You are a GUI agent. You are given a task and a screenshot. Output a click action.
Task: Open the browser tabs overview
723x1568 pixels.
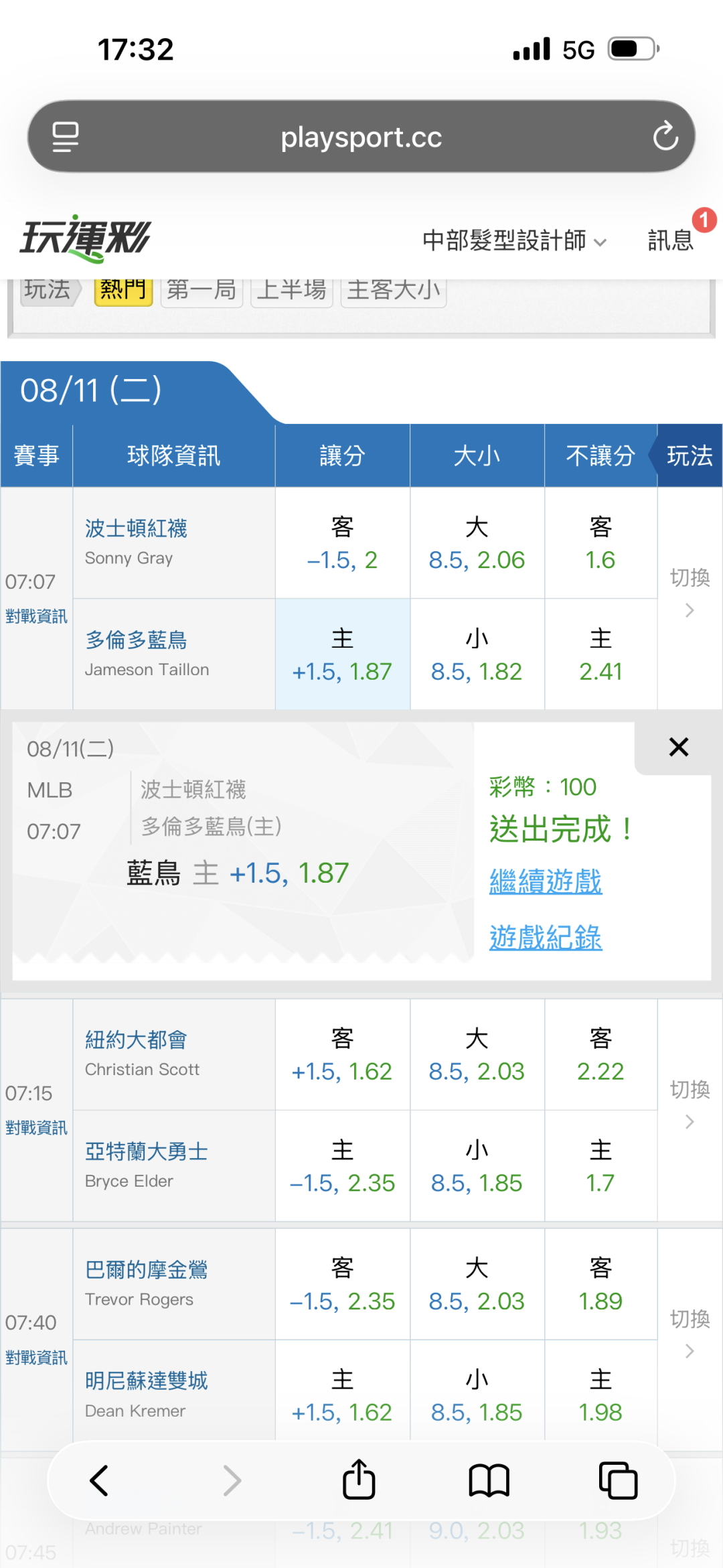[618, 1480]
